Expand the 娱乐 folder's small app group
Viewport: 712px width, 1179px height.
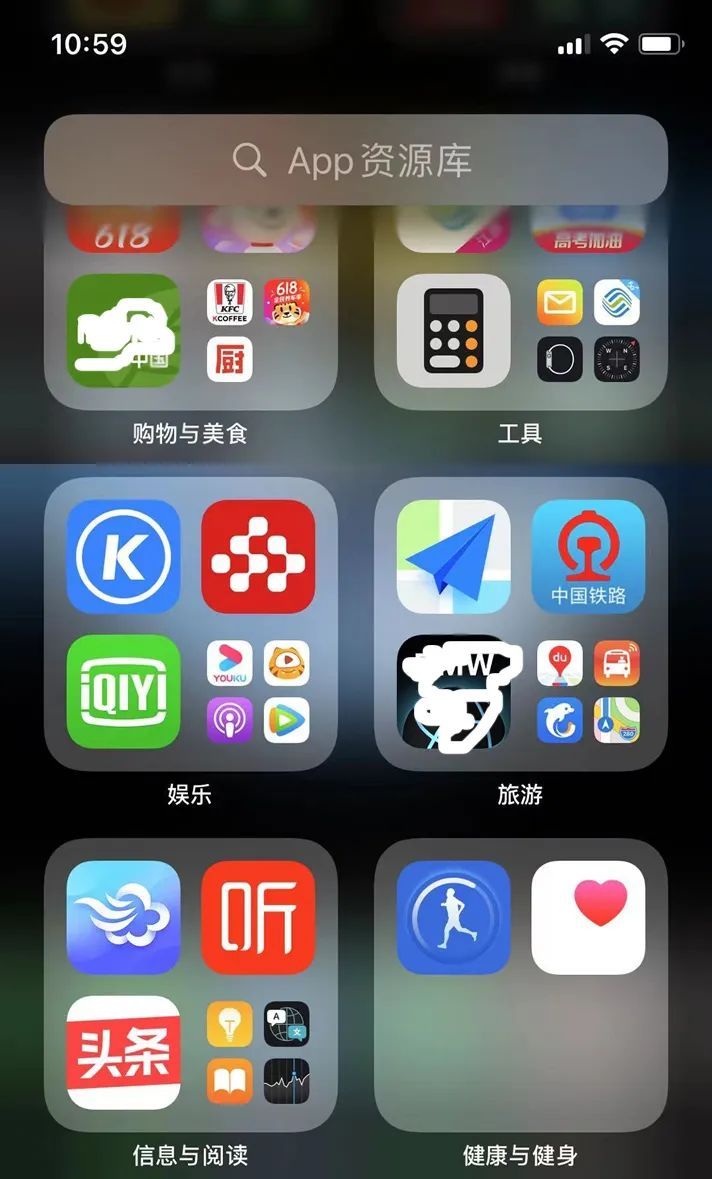point(258,691)
